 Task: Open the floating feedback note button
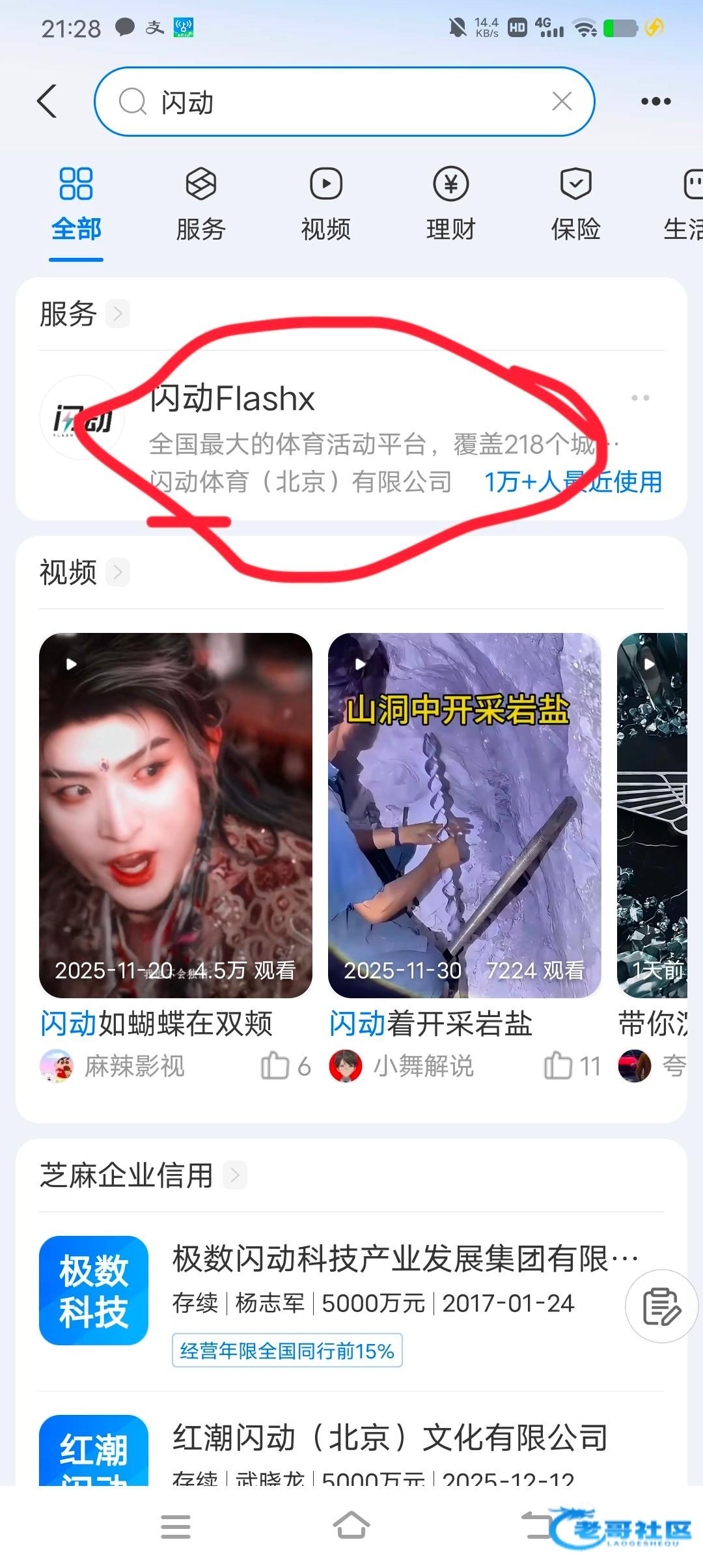661,1306
